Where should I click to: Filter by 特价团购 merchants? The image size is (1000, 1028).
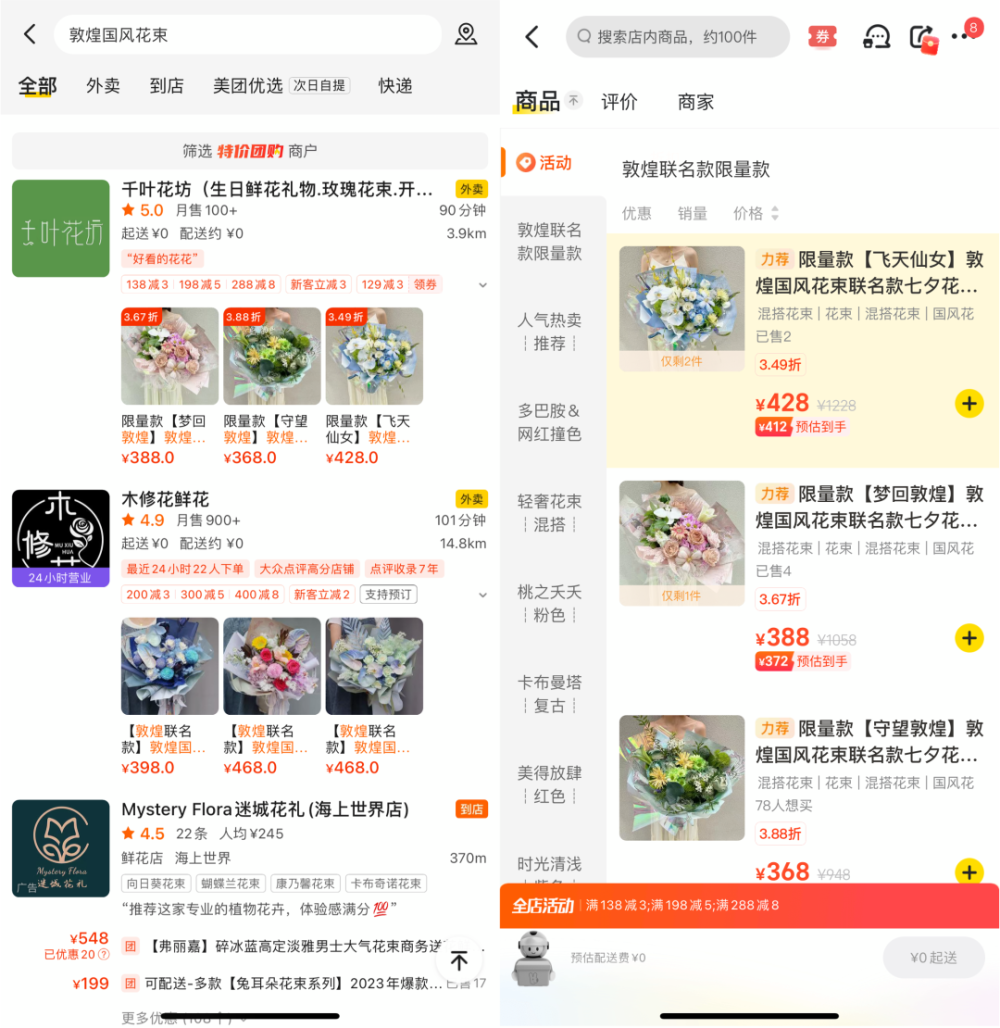pos(250,151)
